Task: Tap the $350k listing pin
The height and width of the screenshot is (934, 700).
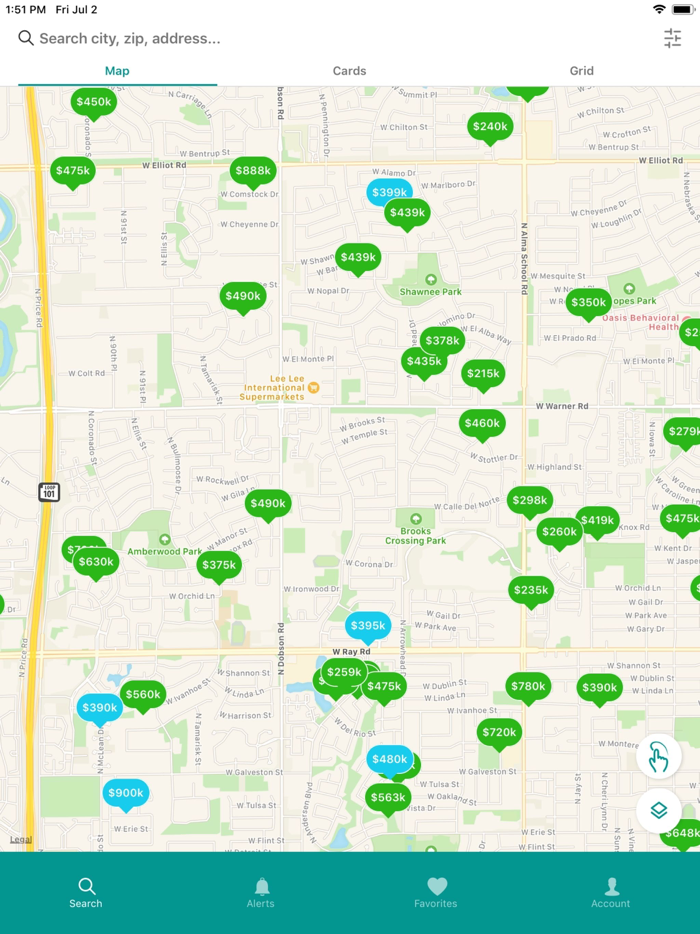Action: click(x=588, y=303)
